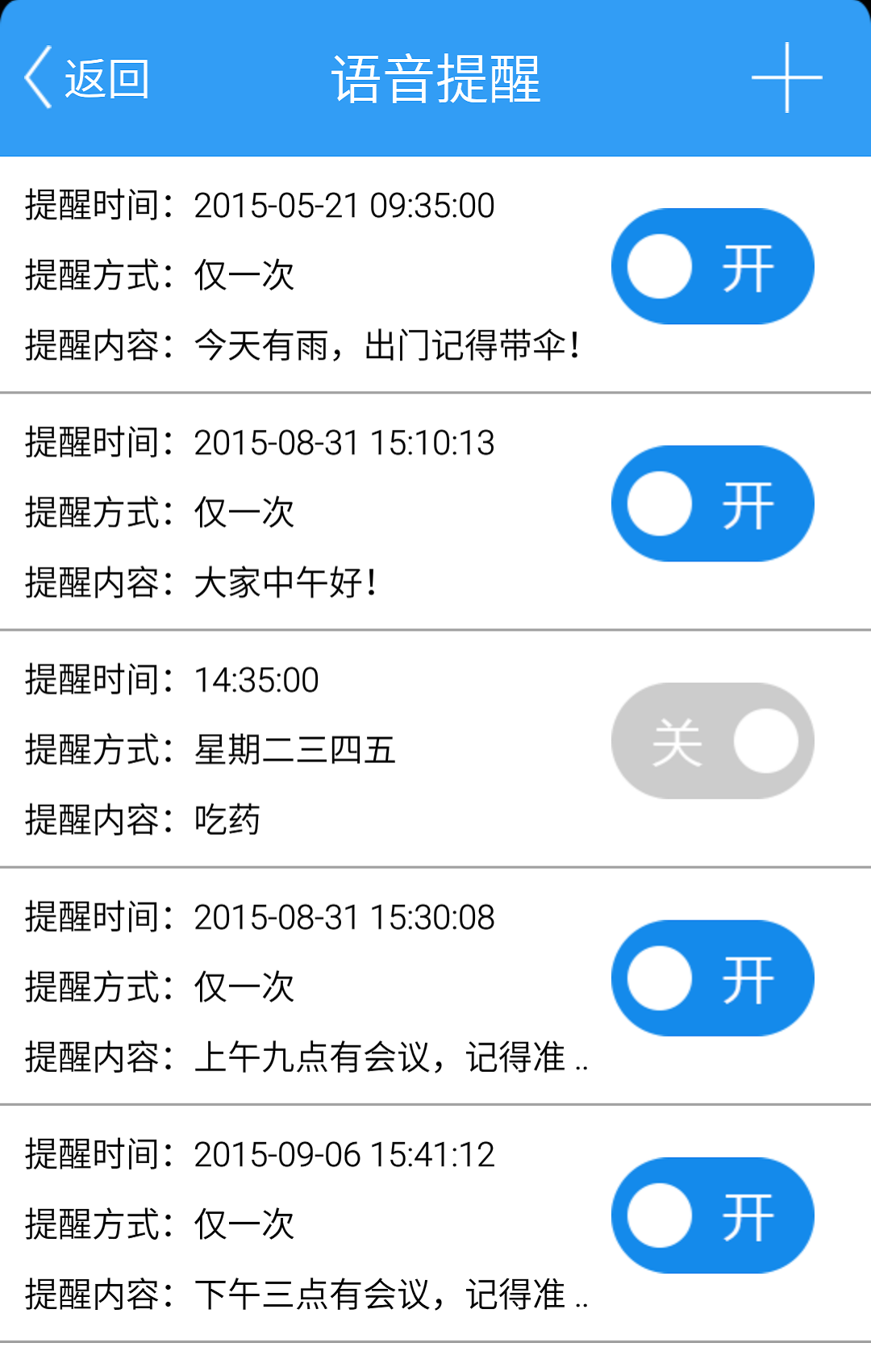Turn off the rain umbrella reminder toggle

pyautogui.click(x=713, y=266)
